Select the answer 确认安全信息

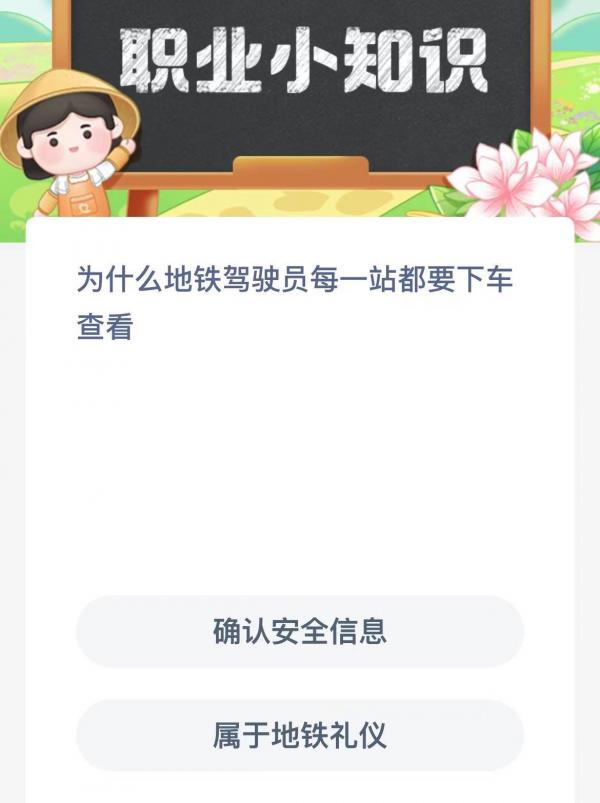[299, 631]
